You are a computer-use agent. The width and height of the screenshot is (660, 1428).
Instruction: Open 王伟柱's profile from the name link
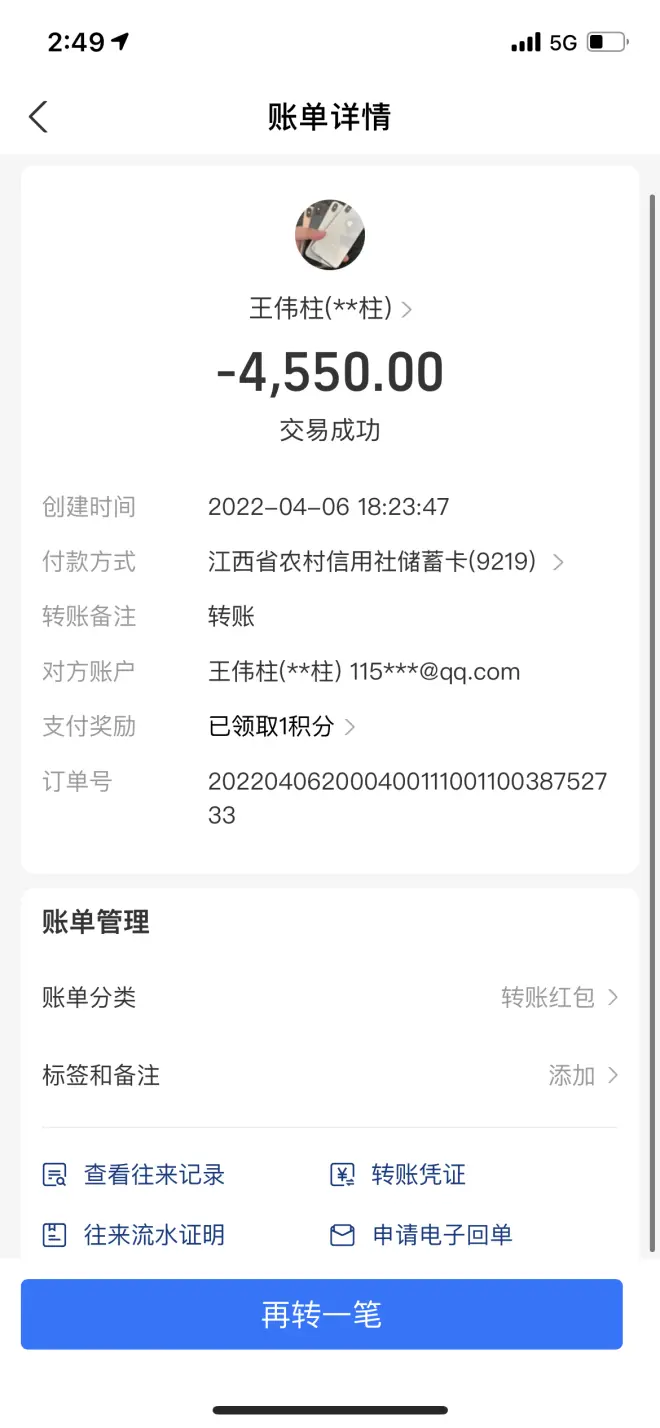(x=329, y=308)
